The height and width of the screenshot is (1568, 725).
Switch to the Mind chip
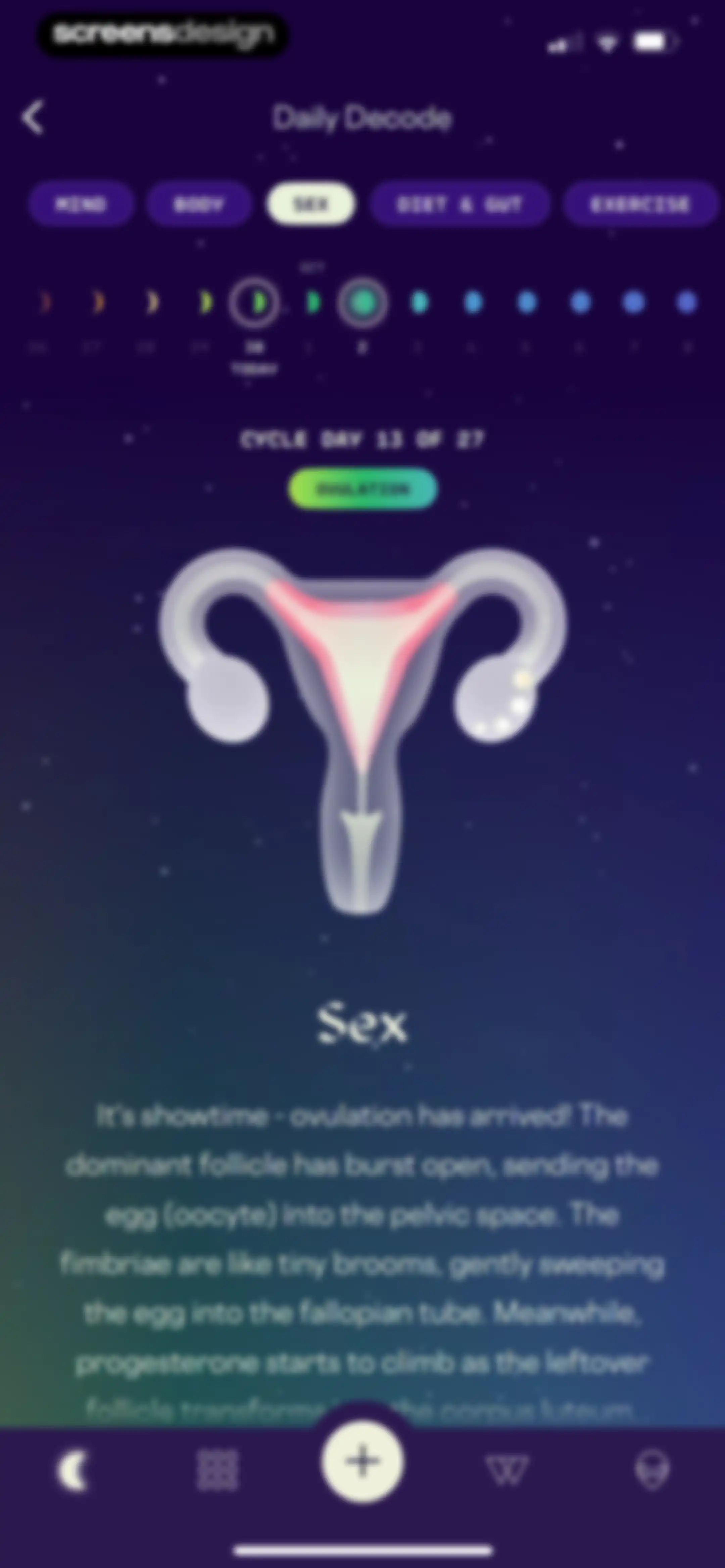(80, 204)
